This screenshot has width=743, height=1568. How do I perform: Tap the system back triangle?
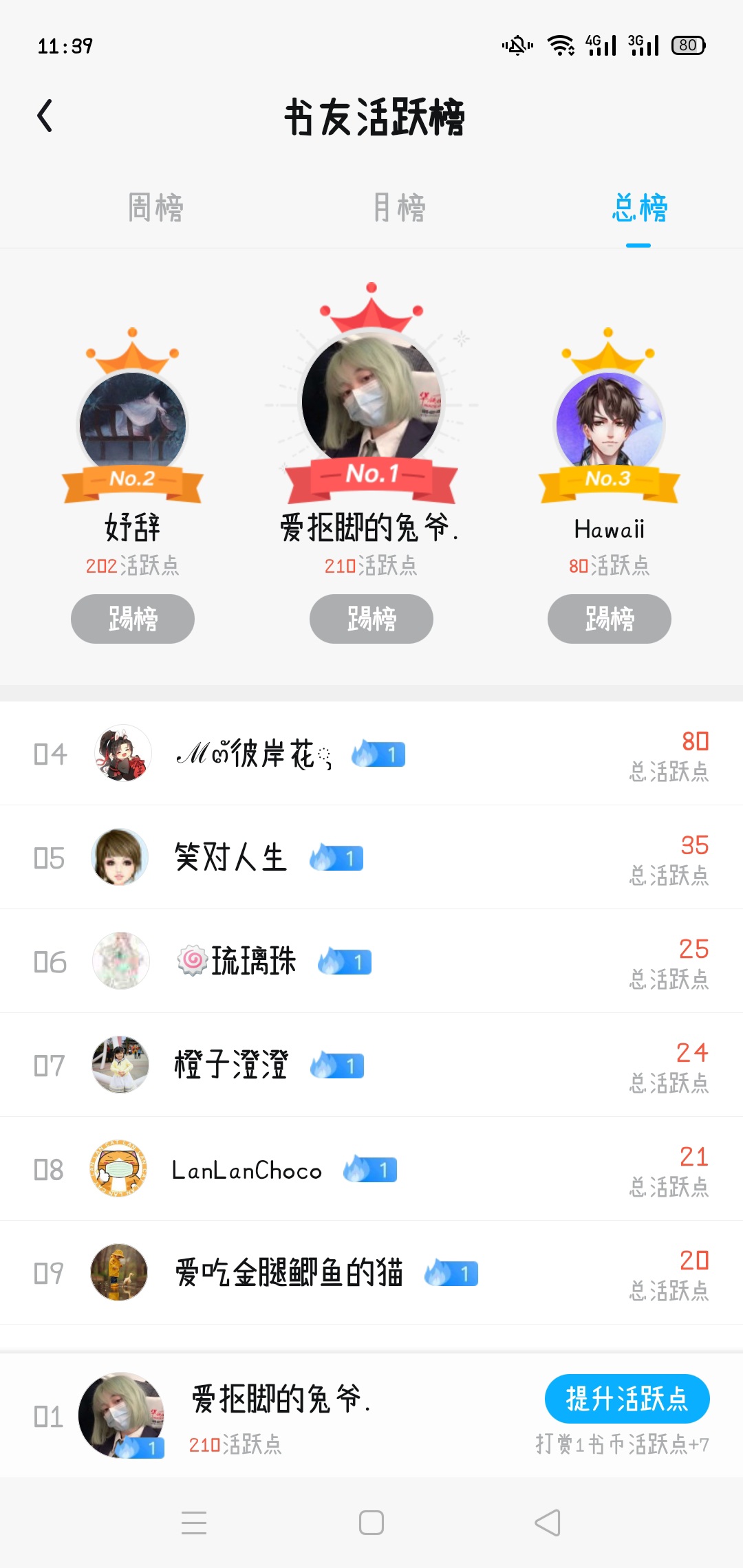[x=548, y=1523]
